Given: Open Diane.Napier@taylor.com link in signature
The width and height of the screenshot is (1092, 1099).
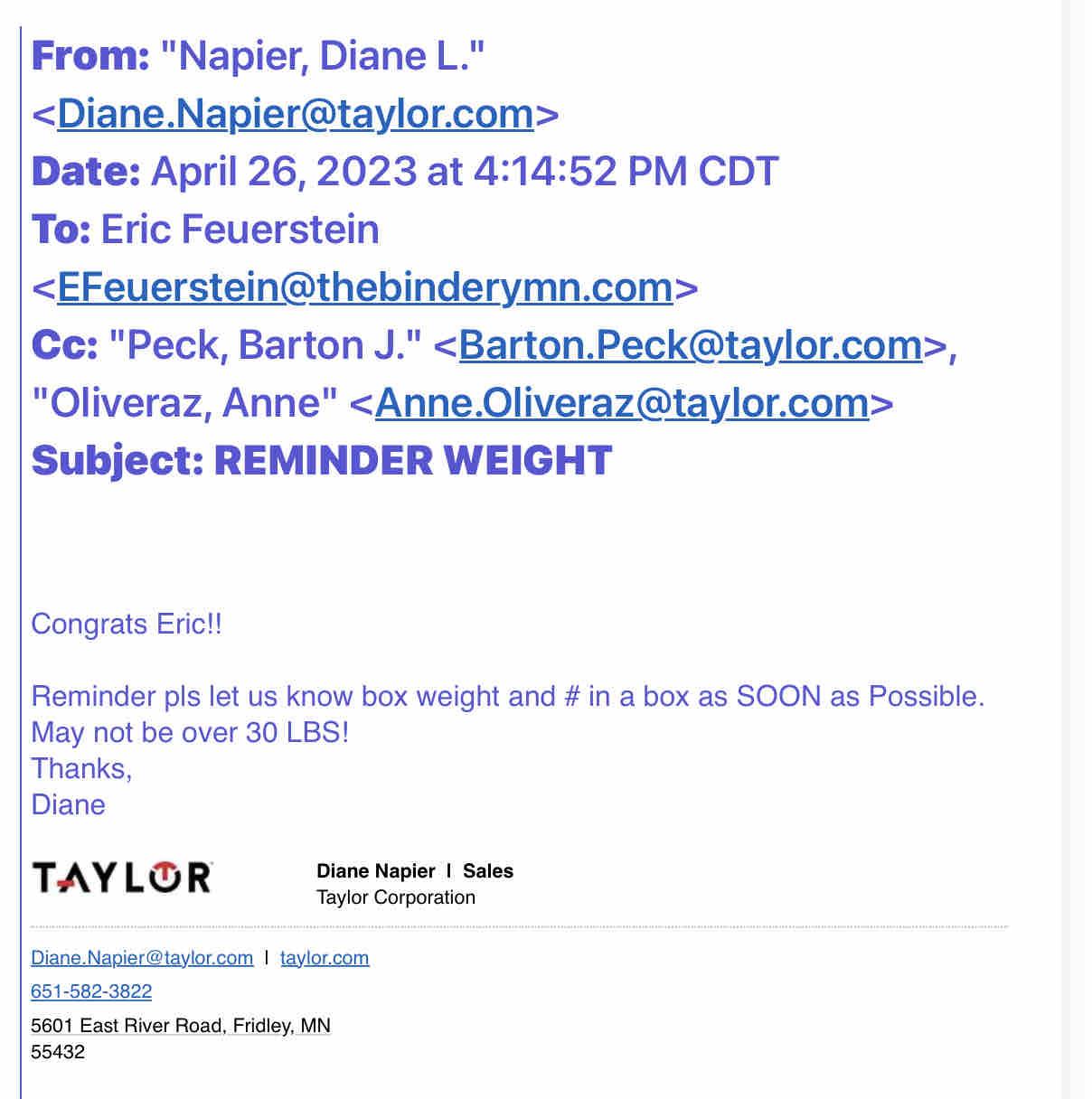Looking at the screenshot, I should coord(142,958).
